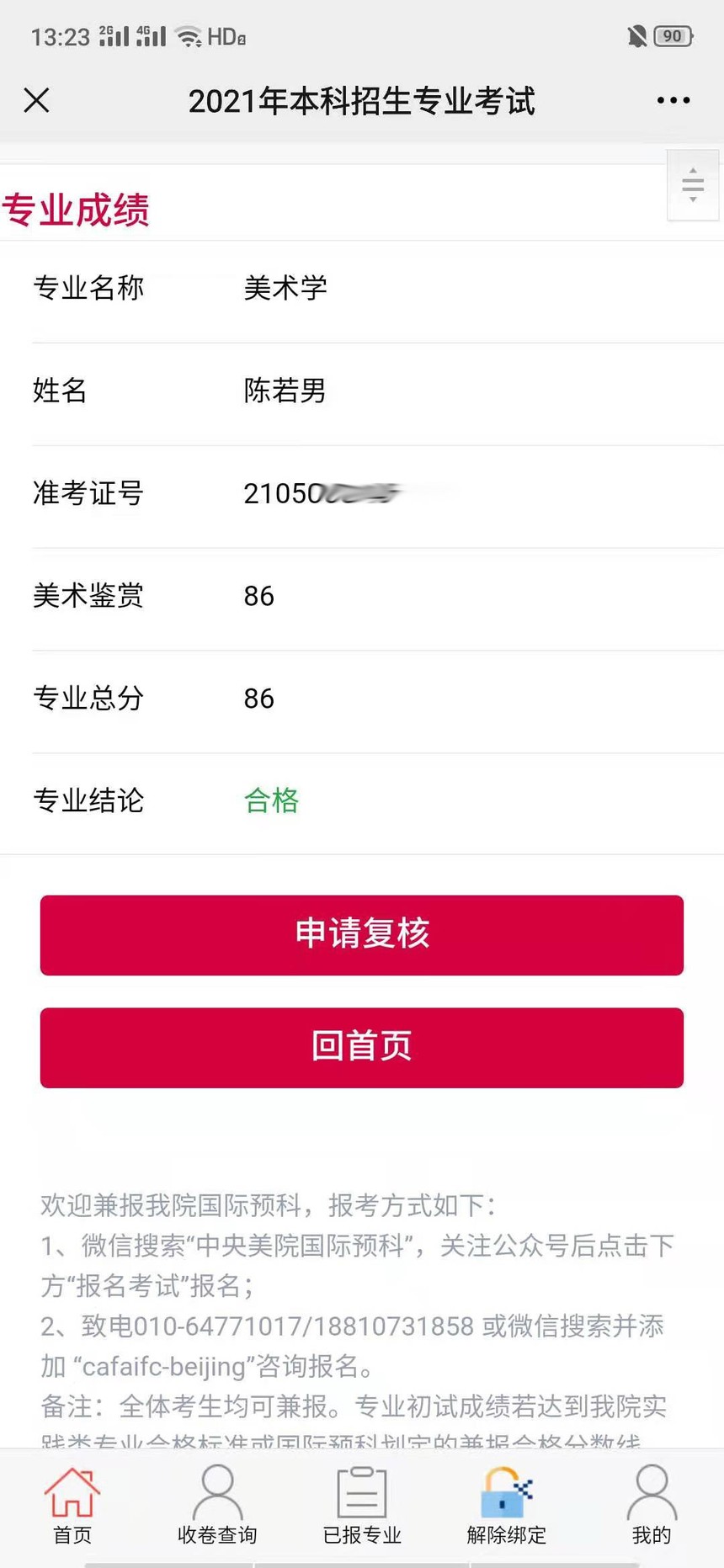Select the 专业成绩 heading text
The width and height of the screenshot is (724, 1568).
click(x=77, y=210)
